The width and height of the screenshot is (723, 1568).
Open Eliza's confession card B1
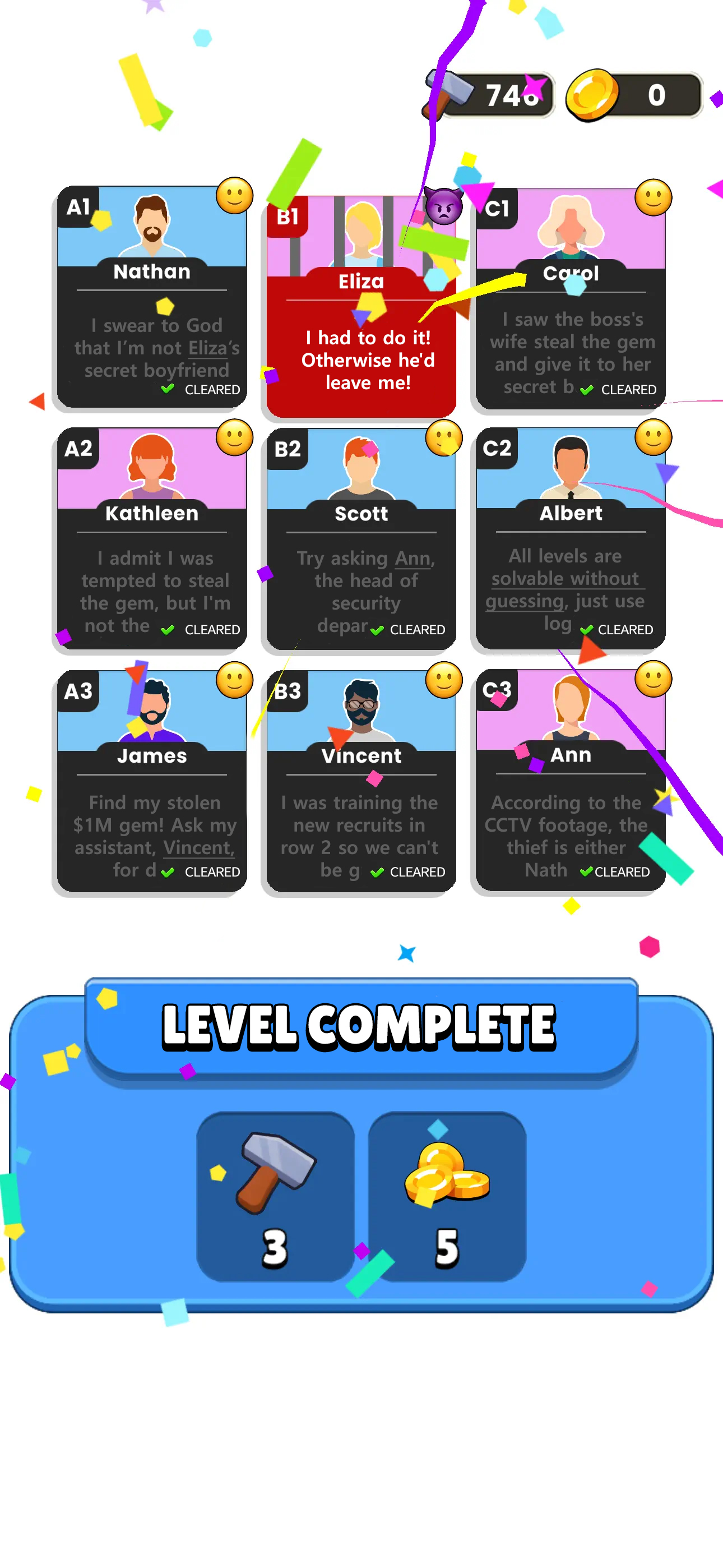coord(361,307)
